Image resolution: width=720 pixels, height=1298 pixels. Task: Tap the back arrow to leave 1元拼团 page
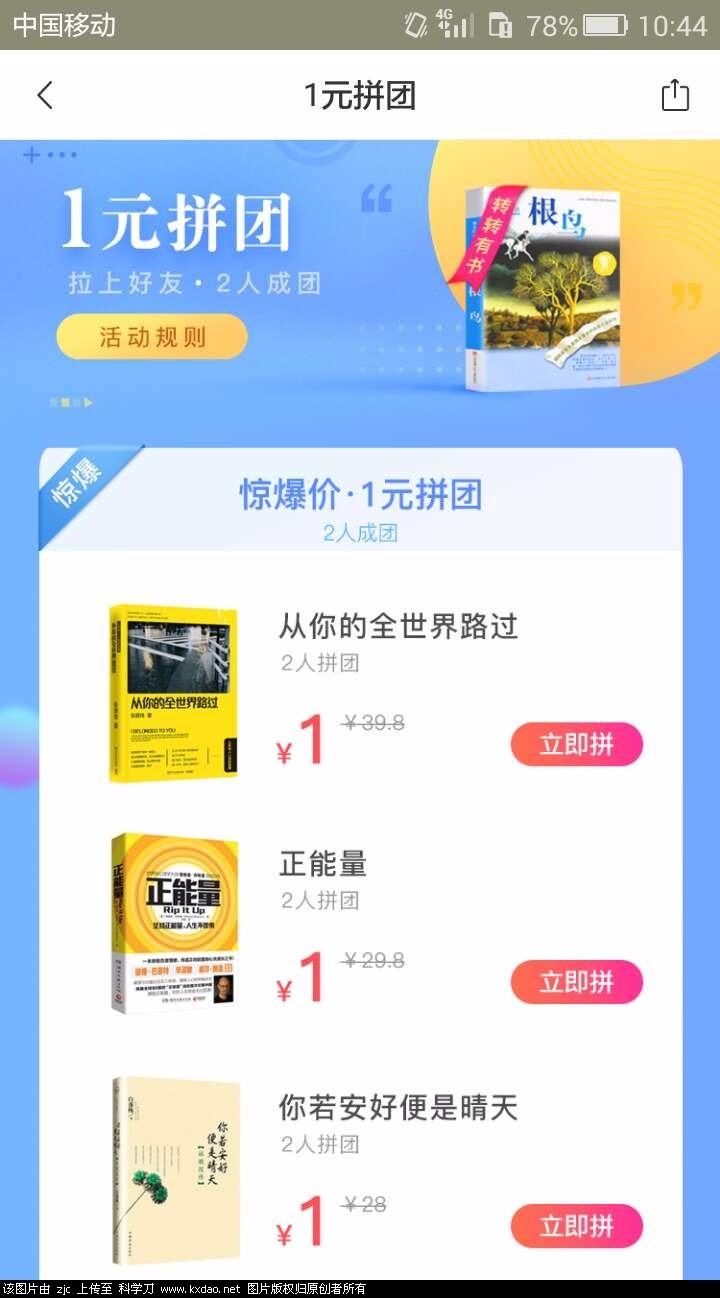click(44, 94)
